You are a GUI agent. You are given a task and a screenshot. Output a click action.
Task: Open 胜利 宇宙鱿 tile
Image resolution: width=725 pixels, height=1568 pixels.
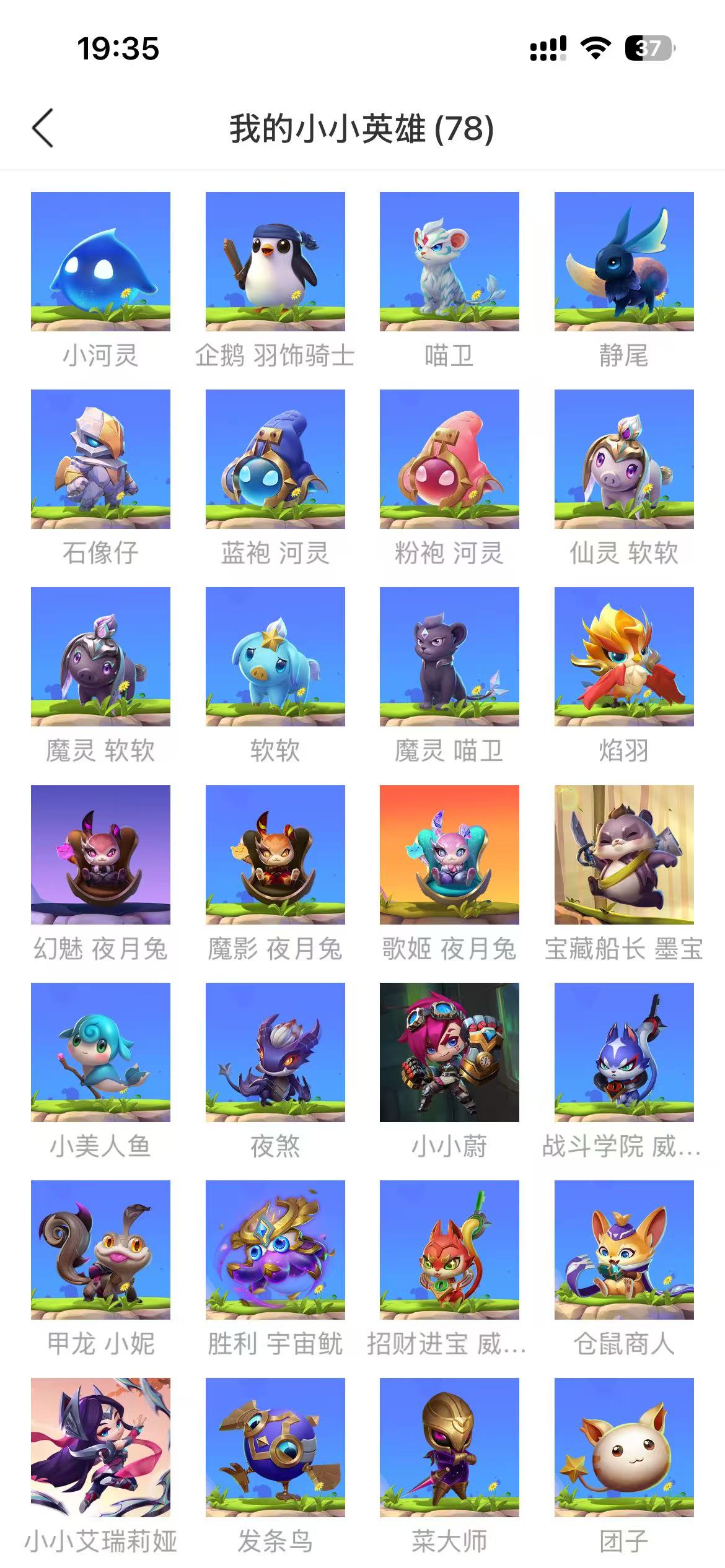(x=275, y=1250)
